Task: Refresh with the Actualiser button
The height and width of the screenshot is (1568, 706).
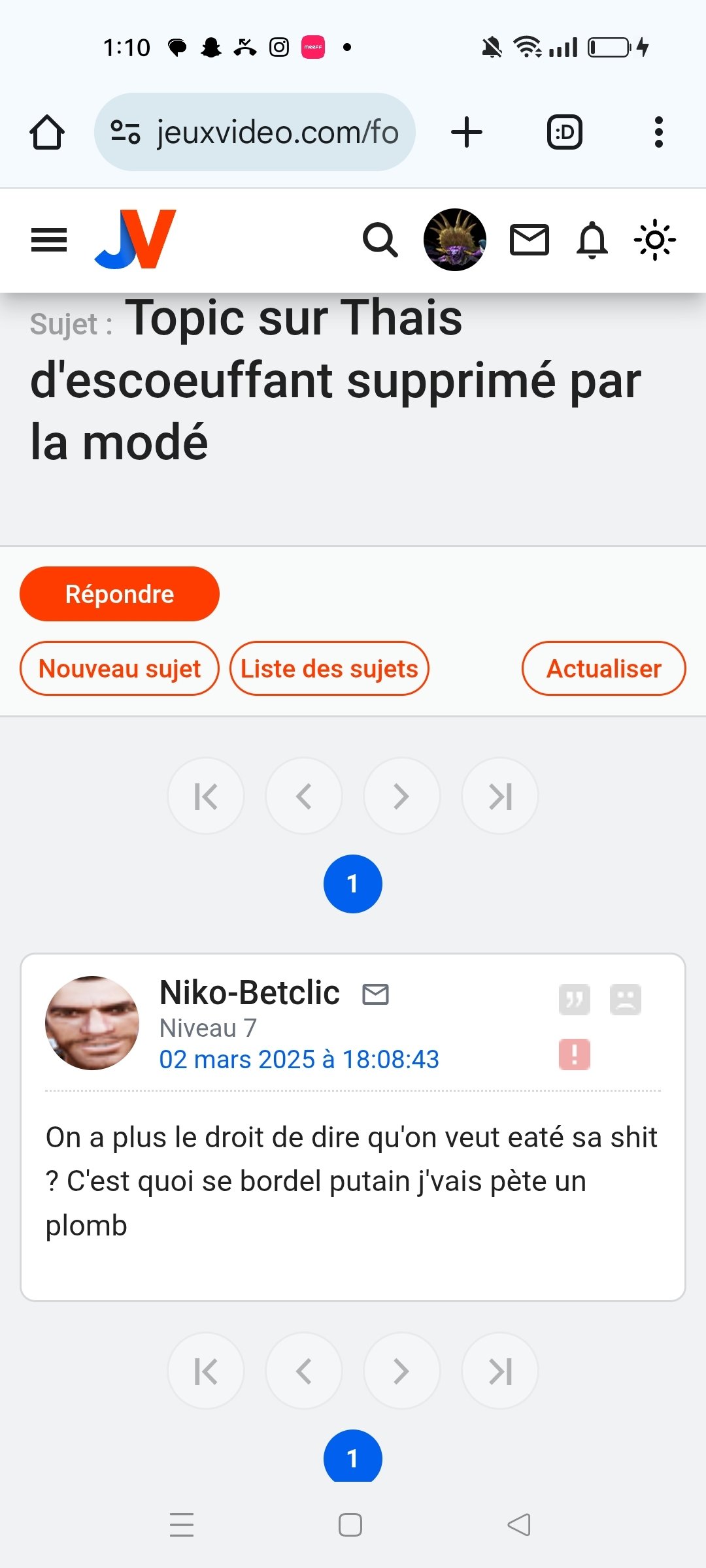Action: pyautogui.click(x=604, y=668)
